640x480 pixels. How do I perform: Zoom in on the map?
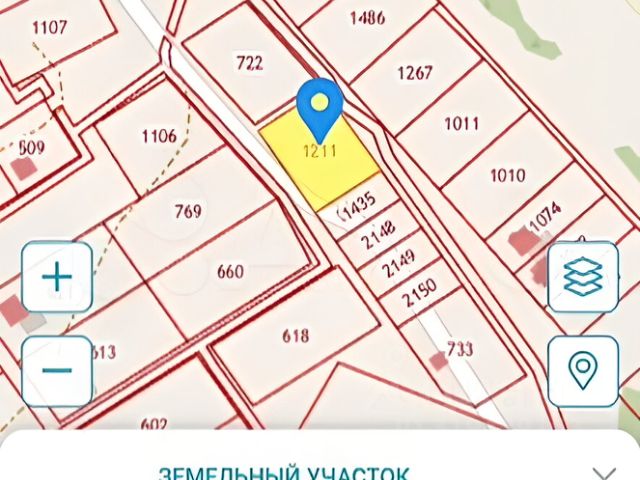(57, 276)
